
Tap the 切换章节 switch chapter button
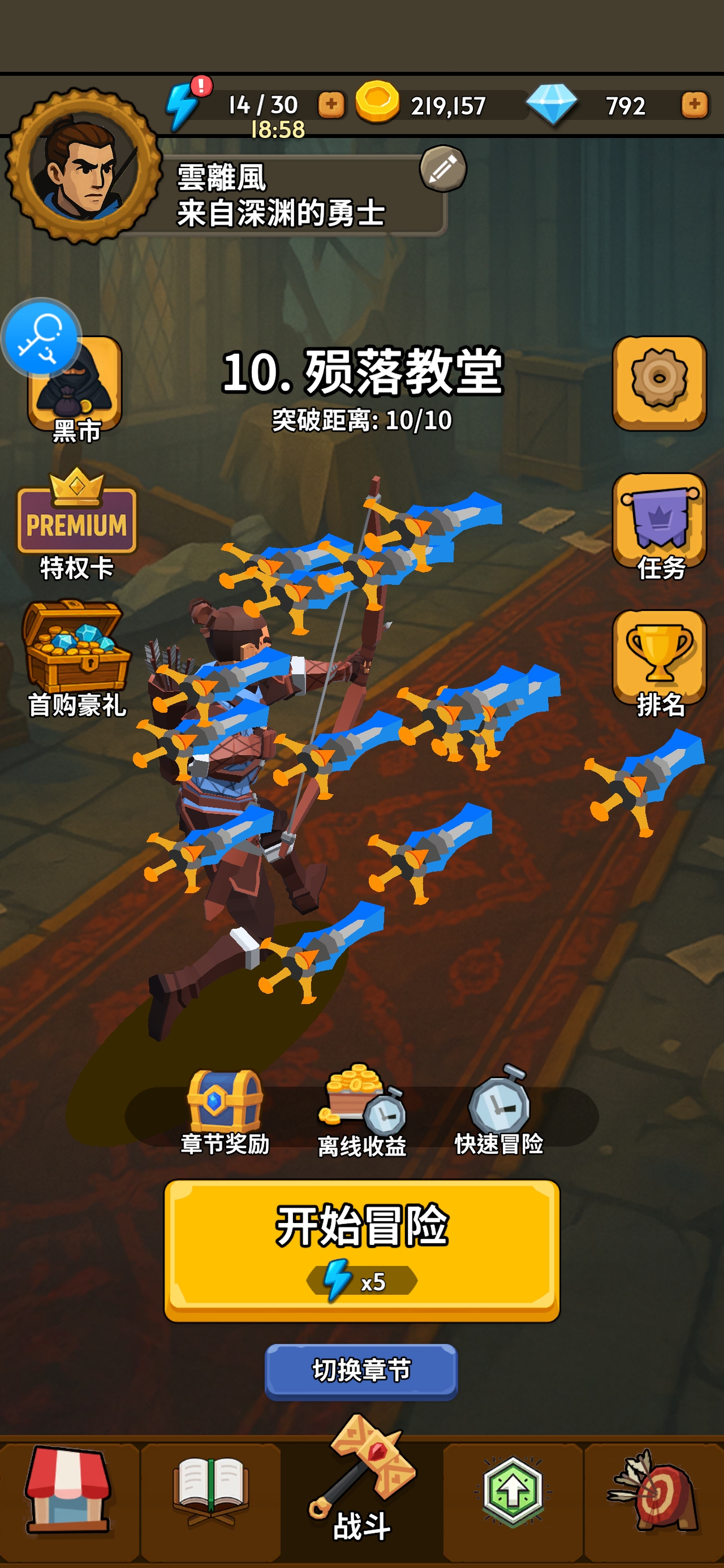coord(361,1370)
